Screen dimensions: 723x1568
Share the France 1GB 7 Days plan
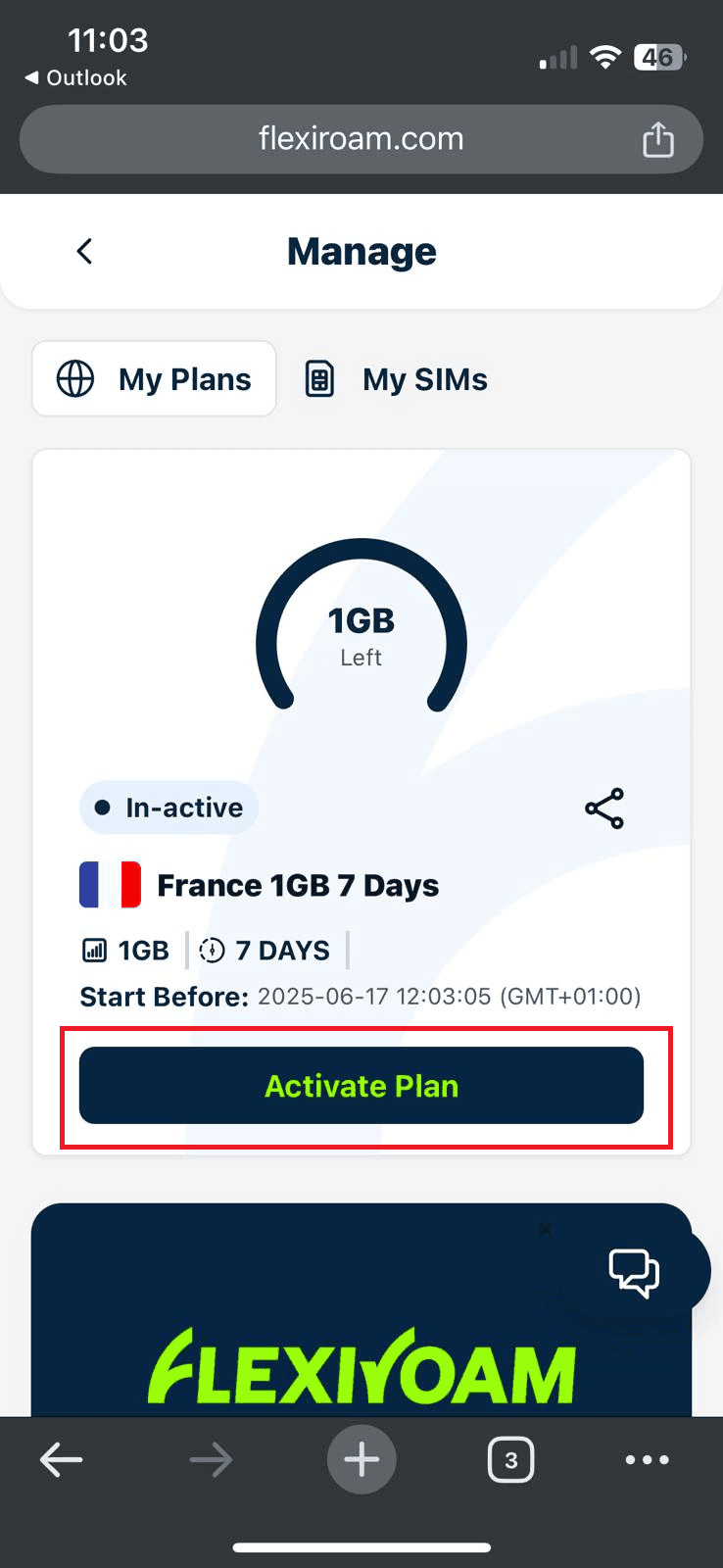[604, 808]
